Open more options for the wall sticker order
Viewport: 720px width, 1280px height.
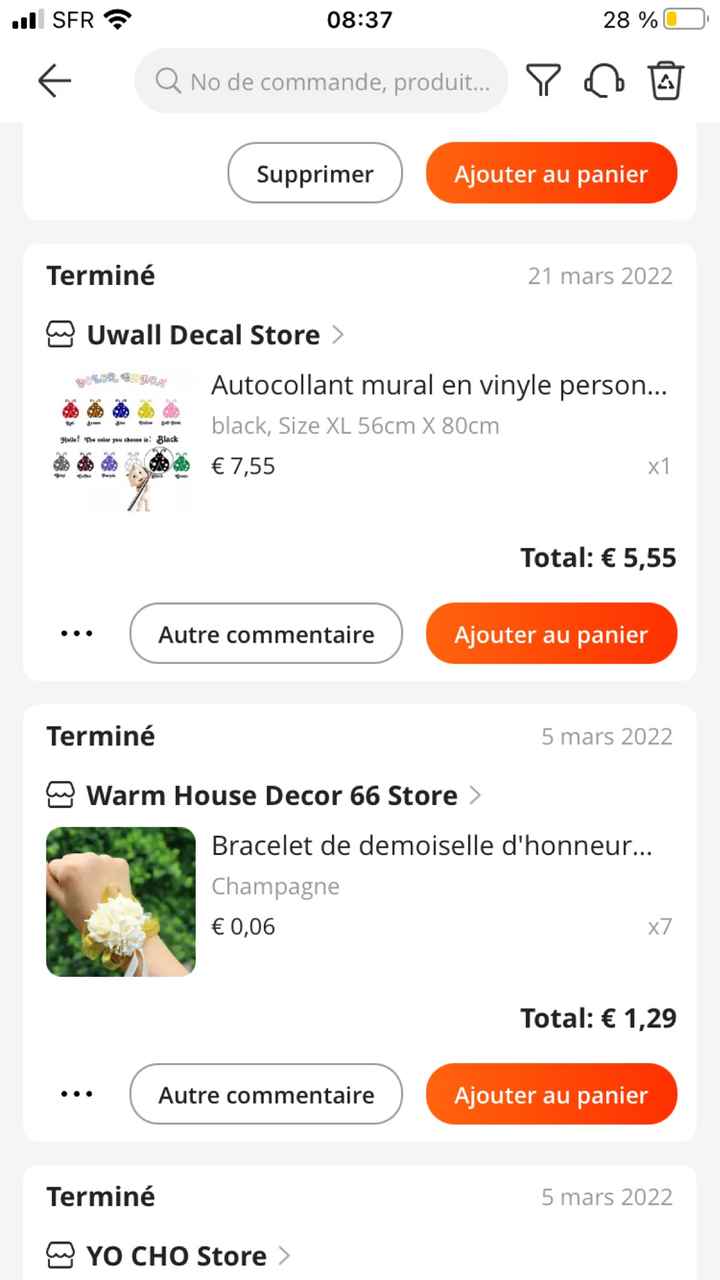tap(76, 633)
